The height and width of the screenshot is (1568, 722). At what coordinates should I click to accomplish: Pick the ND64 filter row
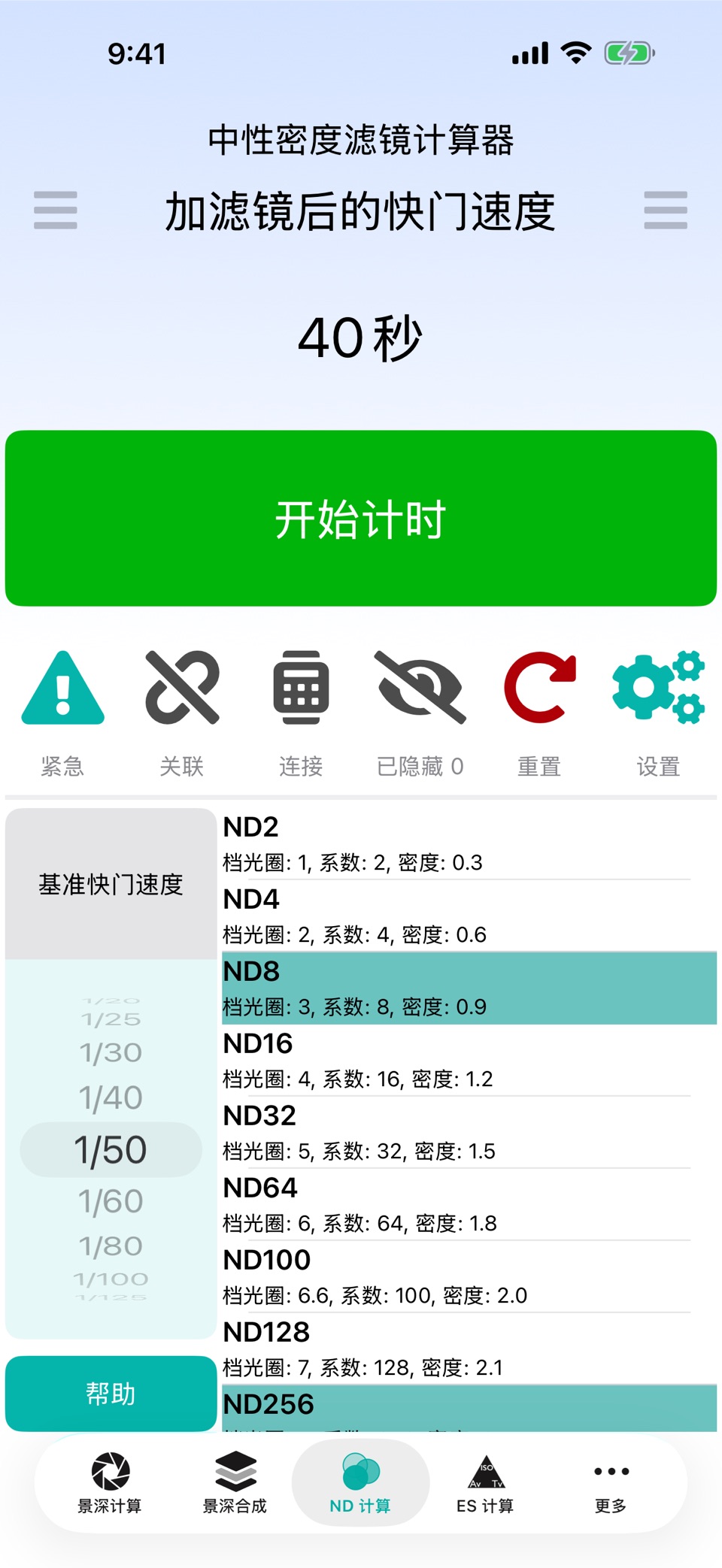469,1205
